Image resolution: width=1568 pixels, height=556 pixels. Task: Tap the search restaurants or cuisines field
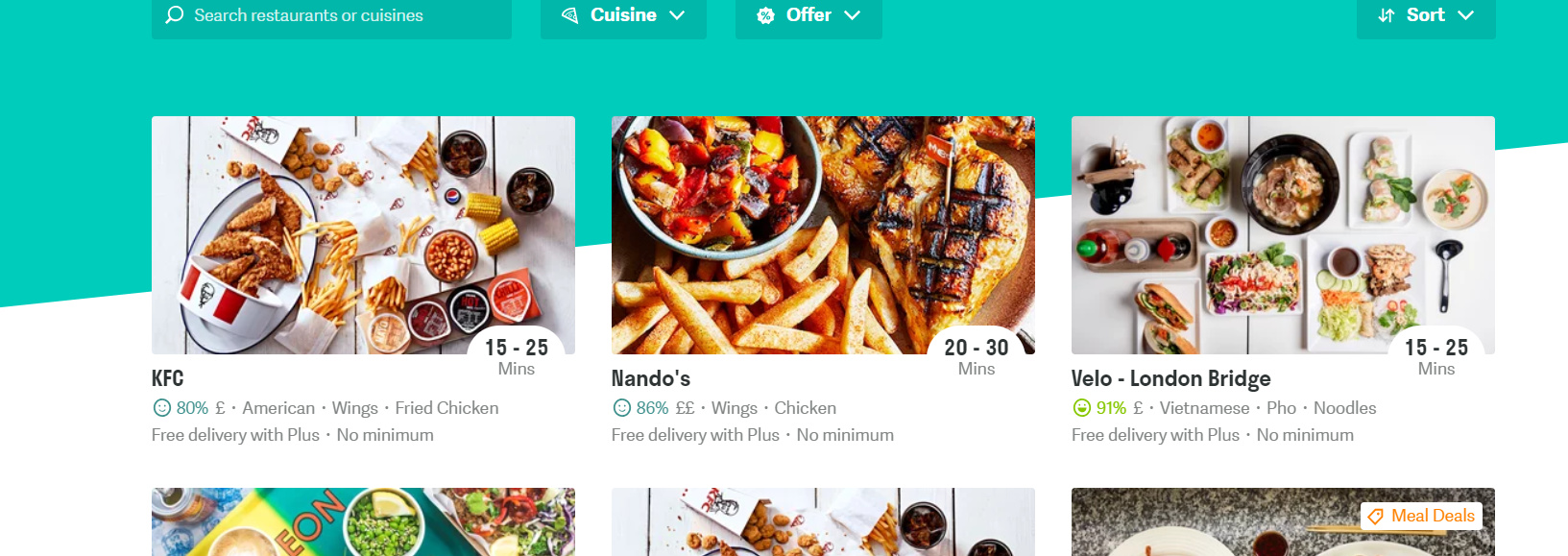pos(330,15)
